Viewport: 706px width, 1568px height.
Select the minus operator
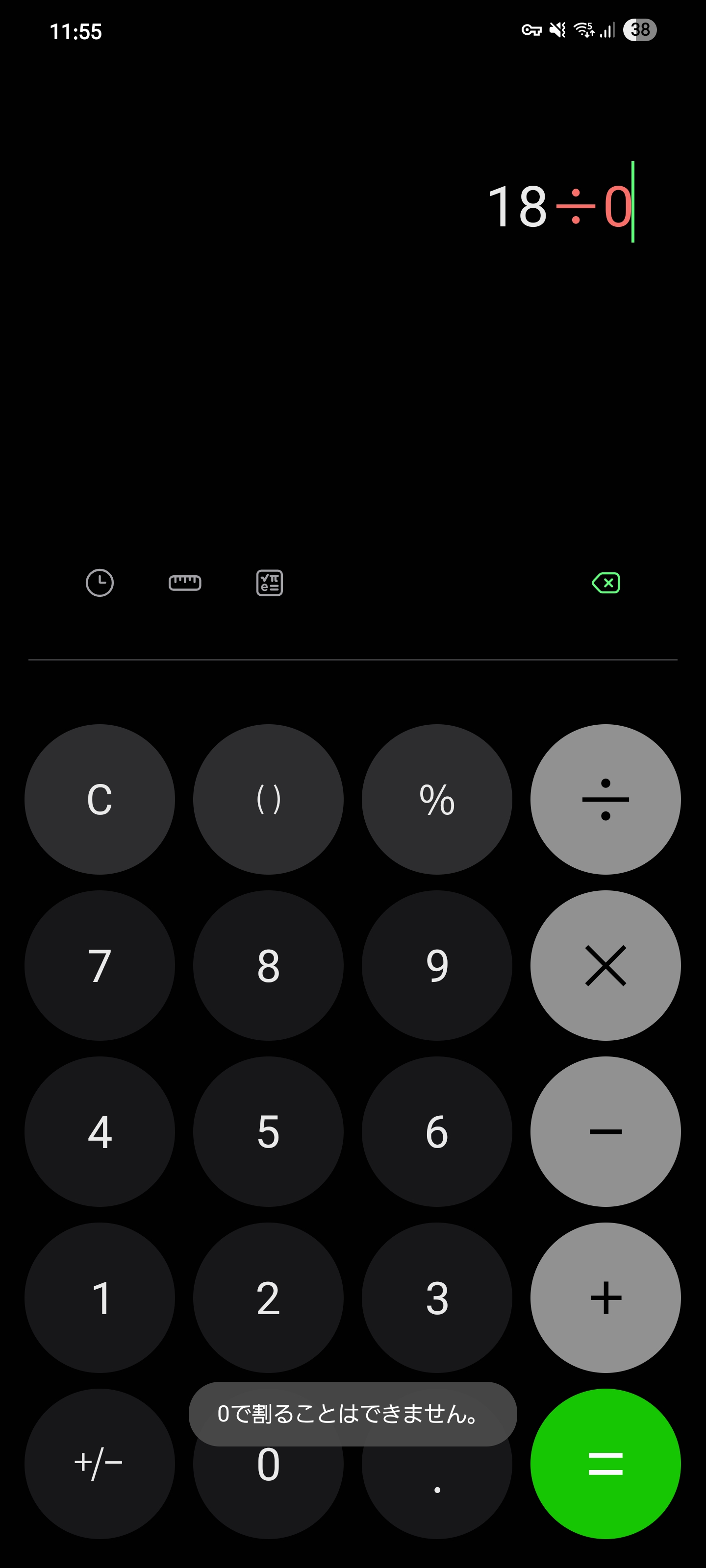605,1131
